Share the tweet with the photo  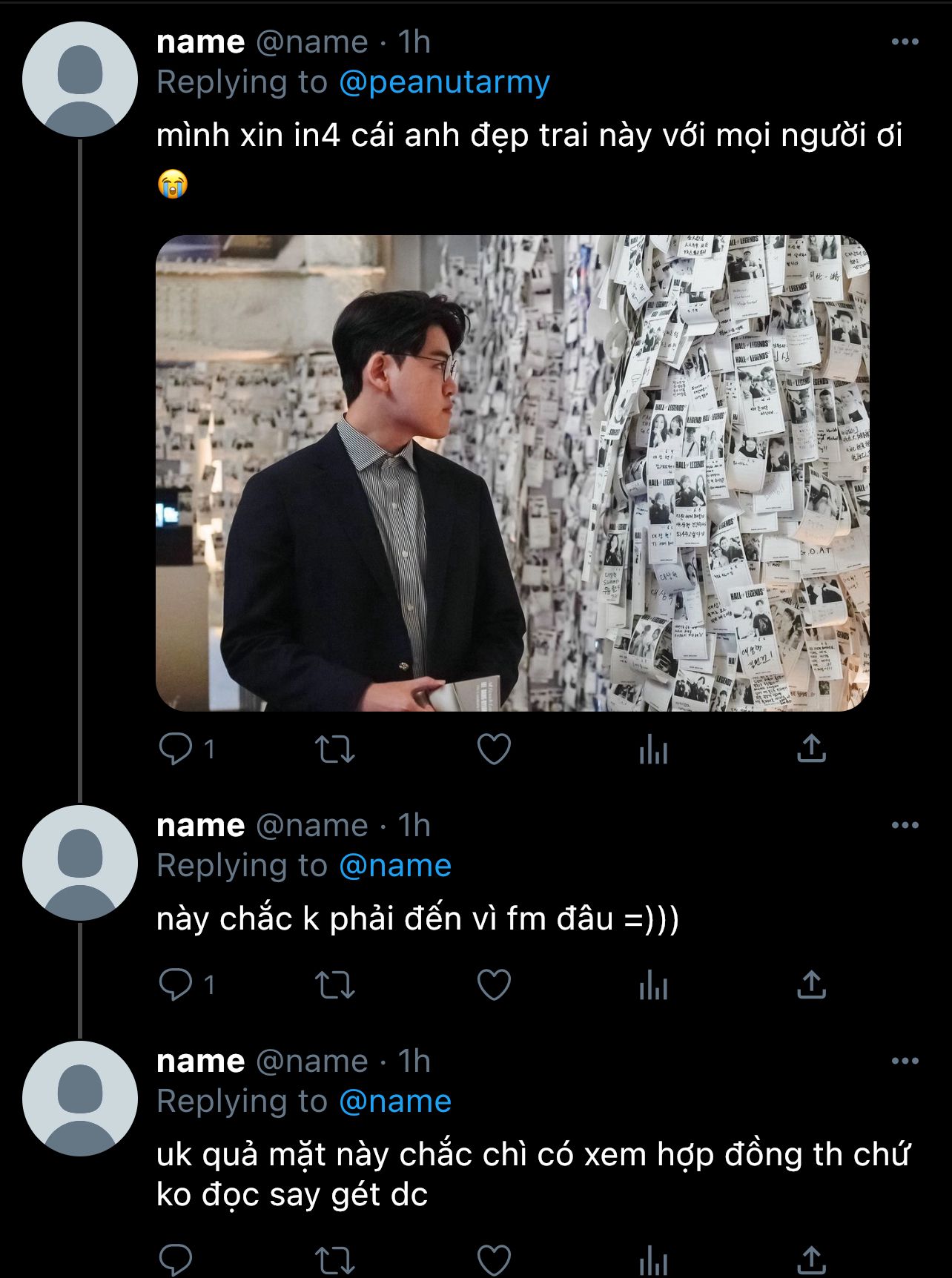811,749
